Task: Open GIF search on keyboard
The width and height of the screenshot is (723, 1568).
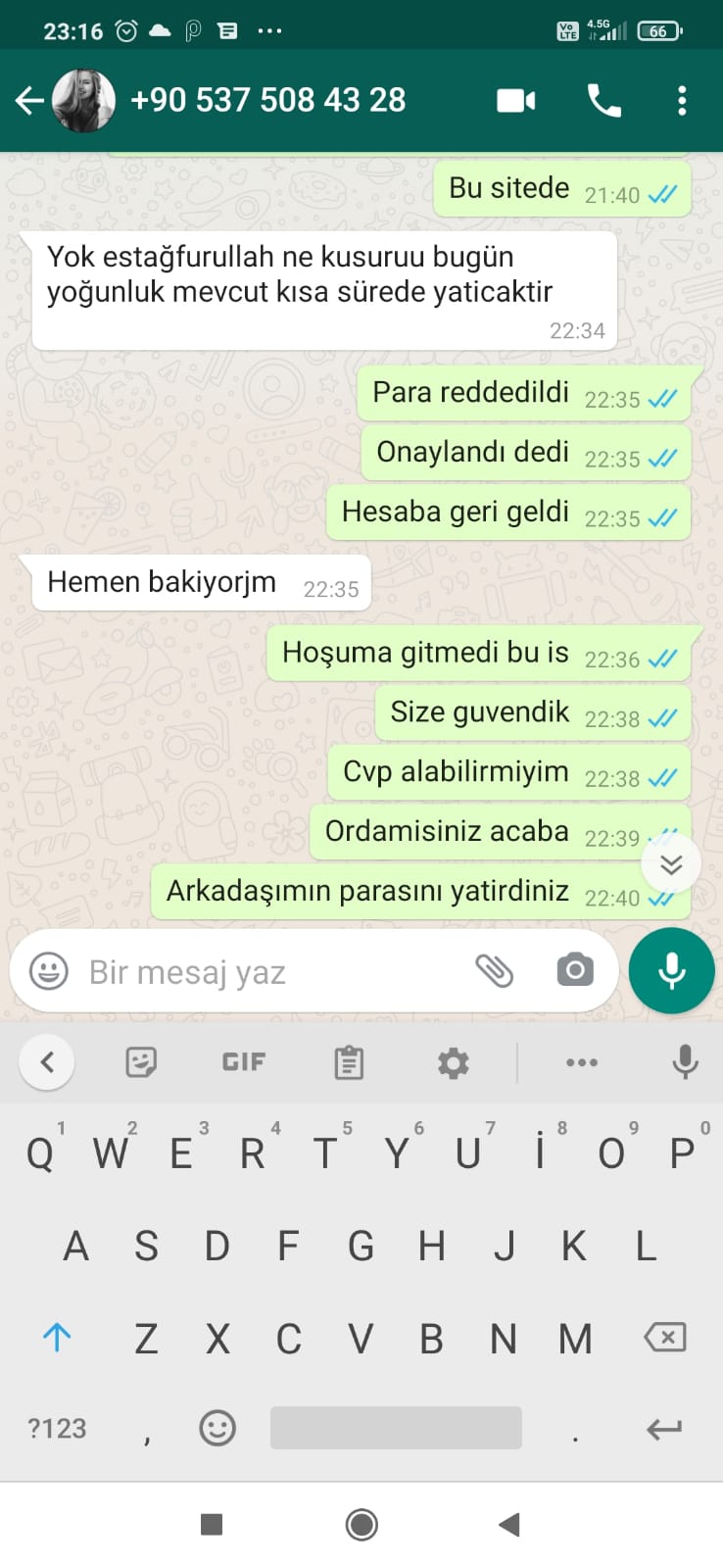Action: (244, 1062)
